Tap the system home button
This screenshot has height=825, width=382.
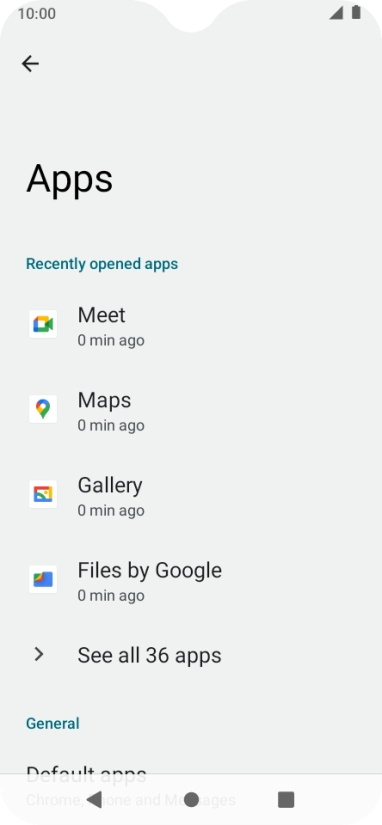point(191,800)
